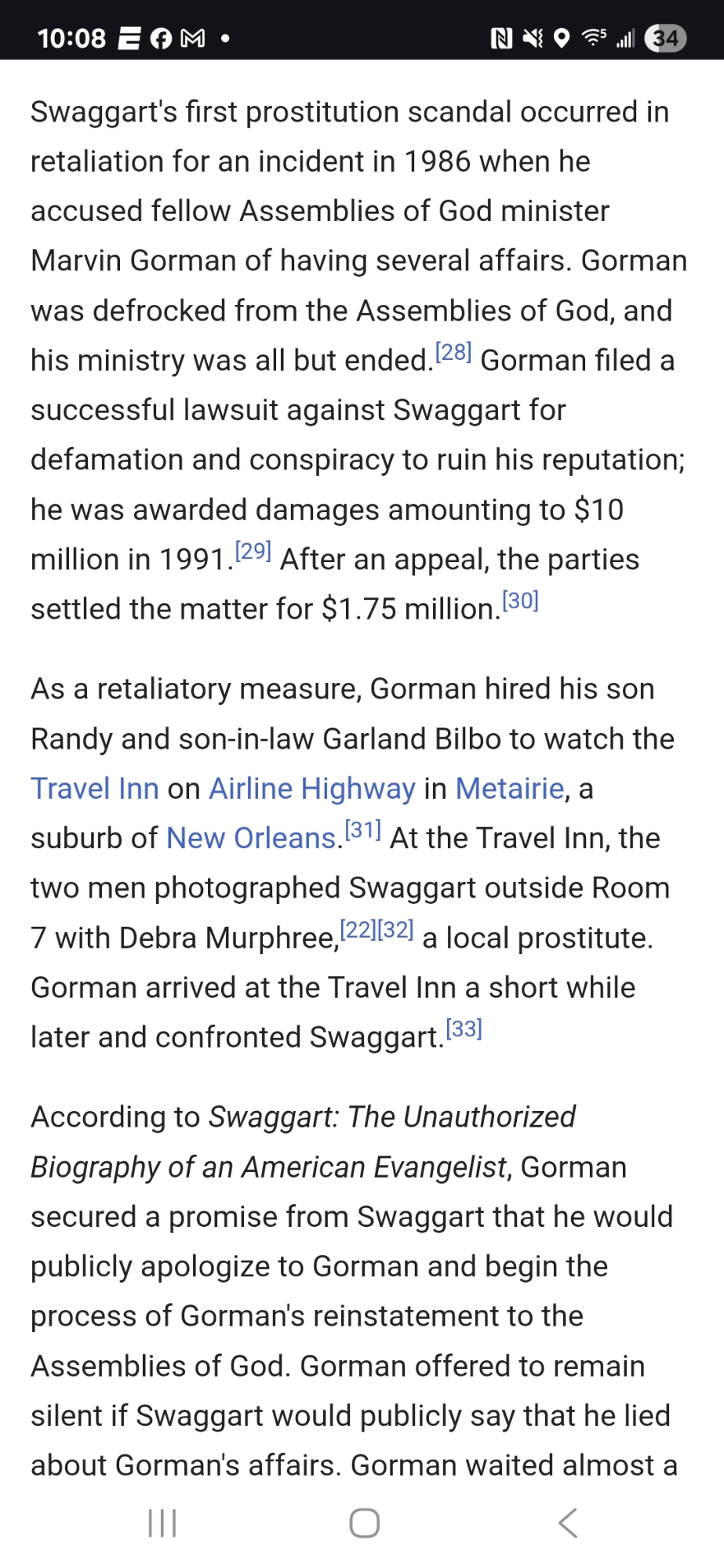Go back using system back button
724x1568 pixels.
[567, 1523]
